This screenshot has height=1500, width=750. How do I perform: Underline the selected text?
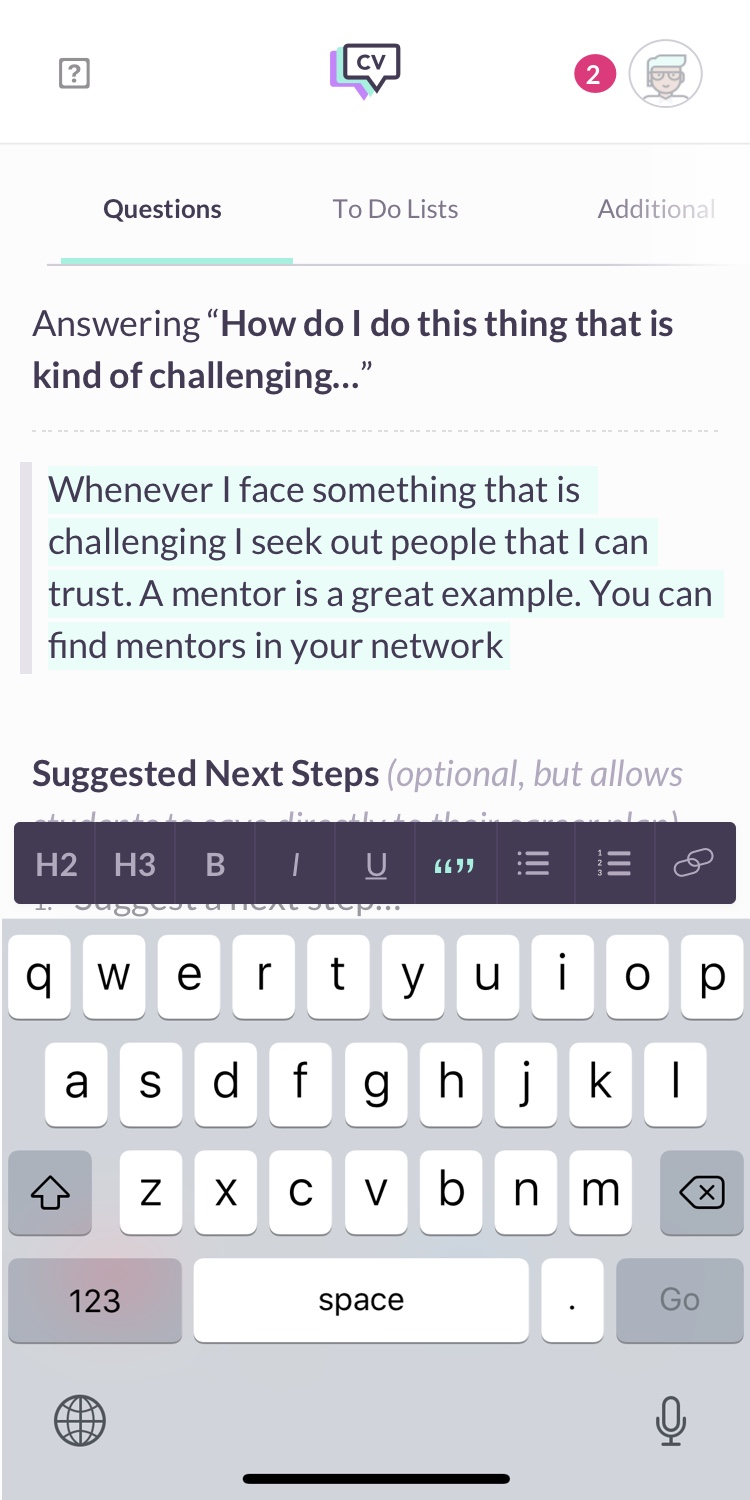point(375,864)
